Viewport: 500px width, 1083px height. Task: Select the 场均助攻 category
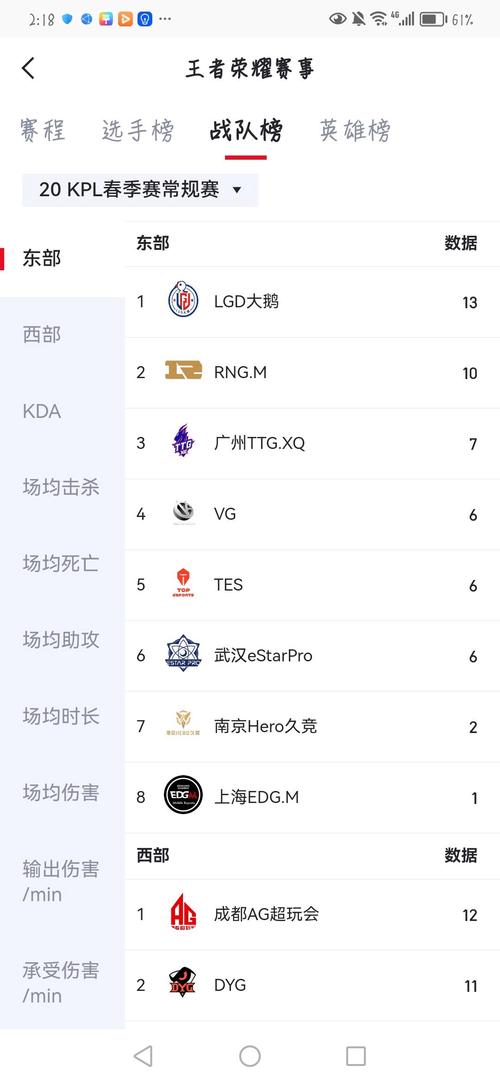[62, 640]
